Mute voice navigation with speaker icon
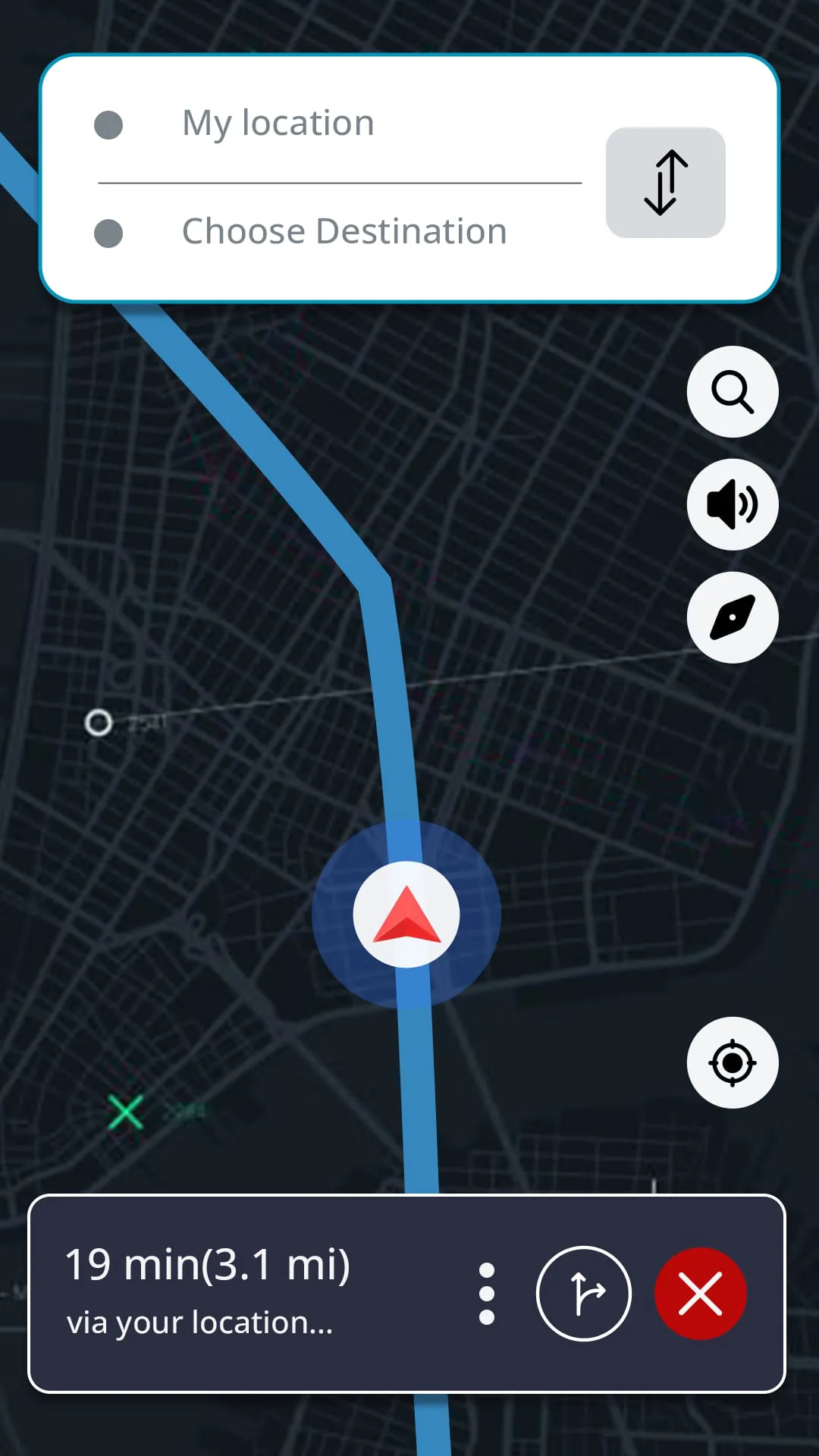Viewport: 819px width, 1456px height. [731, 505]
